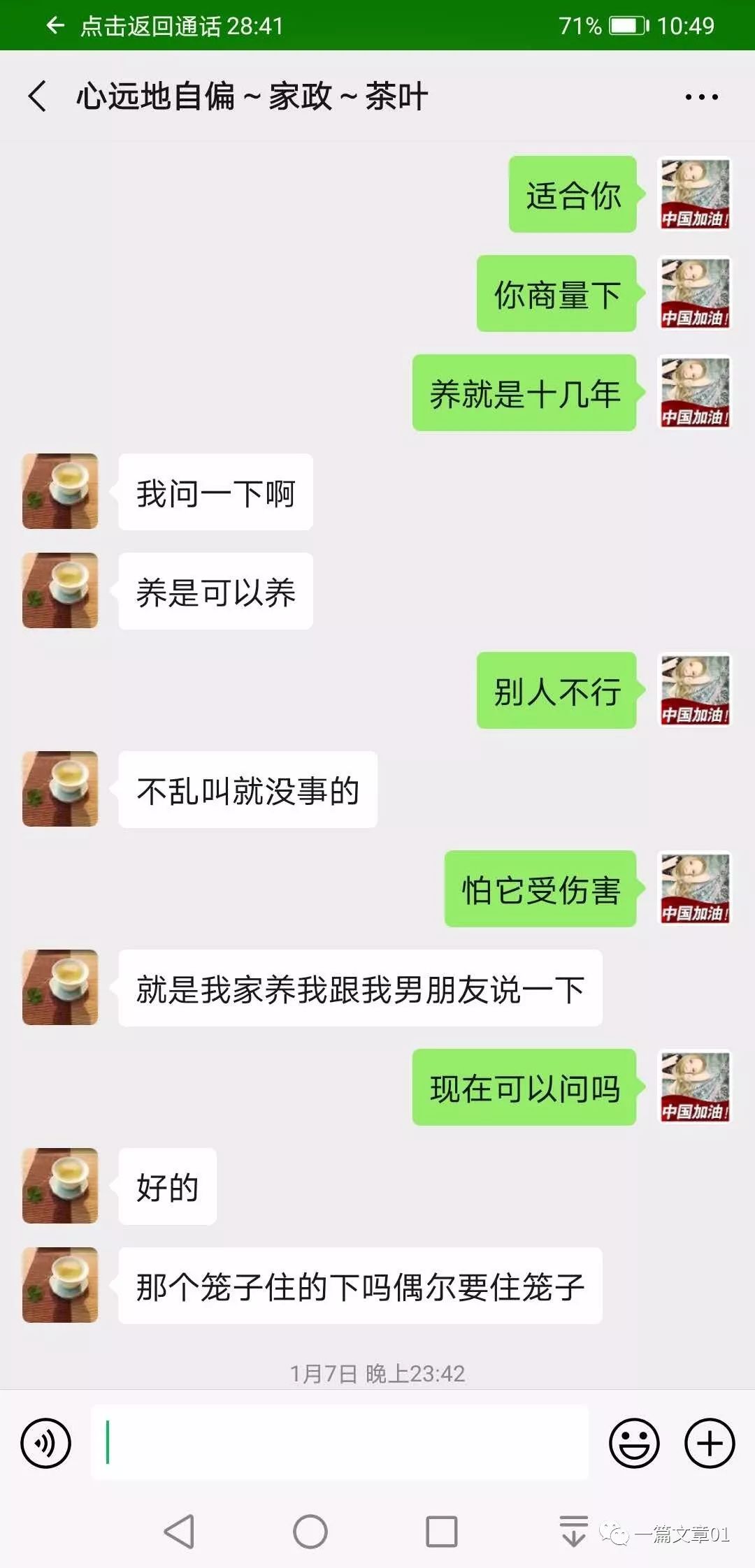The height and width of the screenshot is (1568, 755).
Task: Tap the 一篇文章01 watermark logo
Action: pos(674,1534)
